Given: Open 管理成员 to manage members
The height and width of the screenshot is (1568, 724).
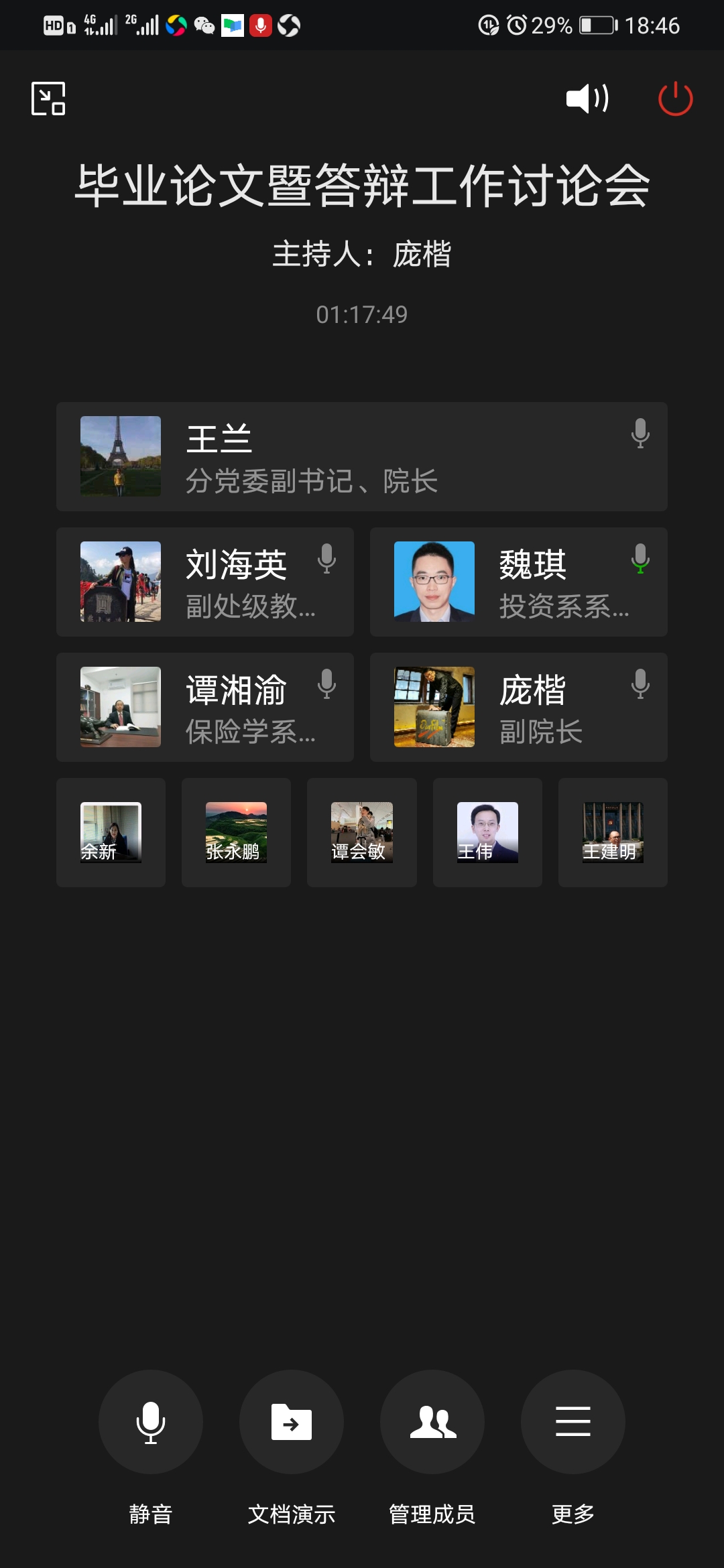Looking at the screenshot, I should tap(432, 1421).
